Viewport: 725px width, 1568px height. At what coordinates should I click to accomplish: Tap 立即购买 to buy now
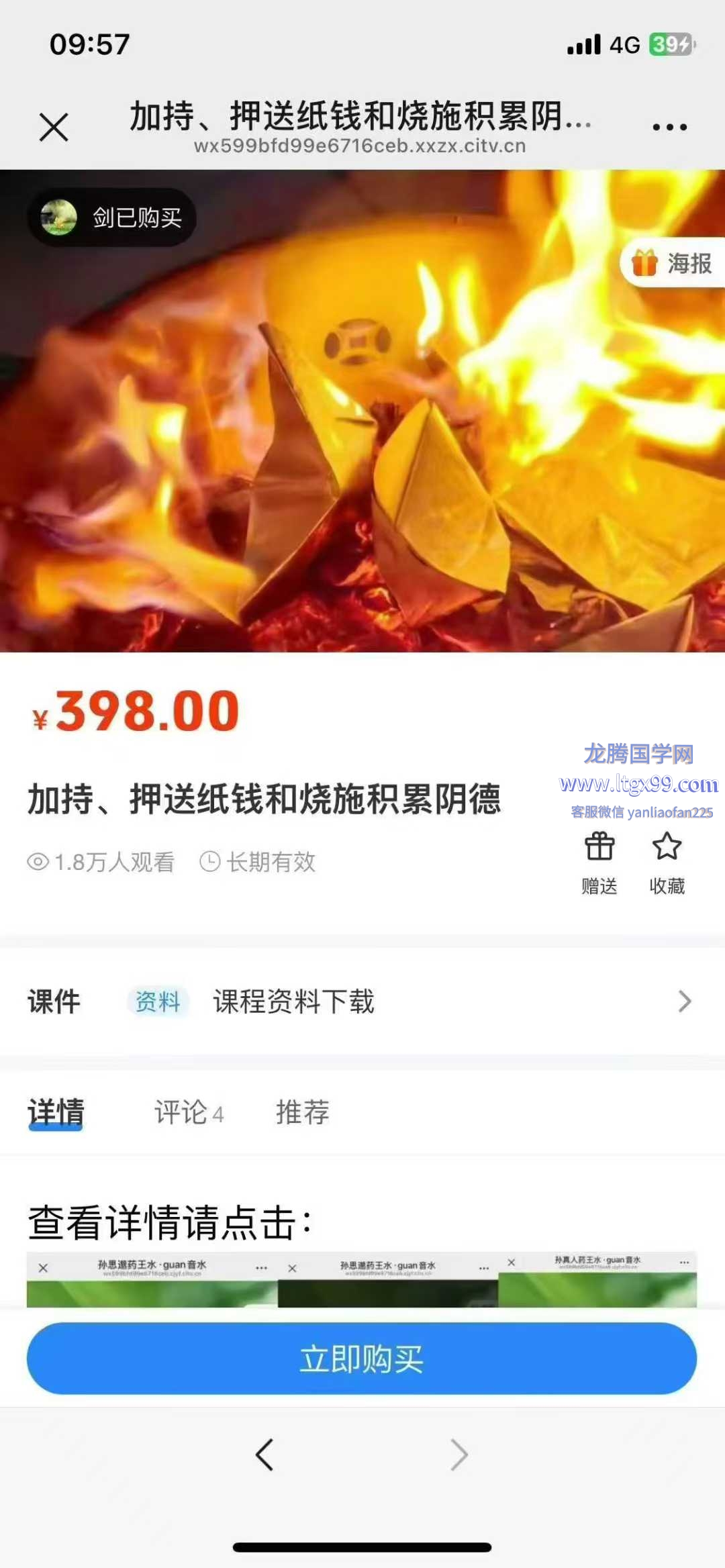point(362,1359)
